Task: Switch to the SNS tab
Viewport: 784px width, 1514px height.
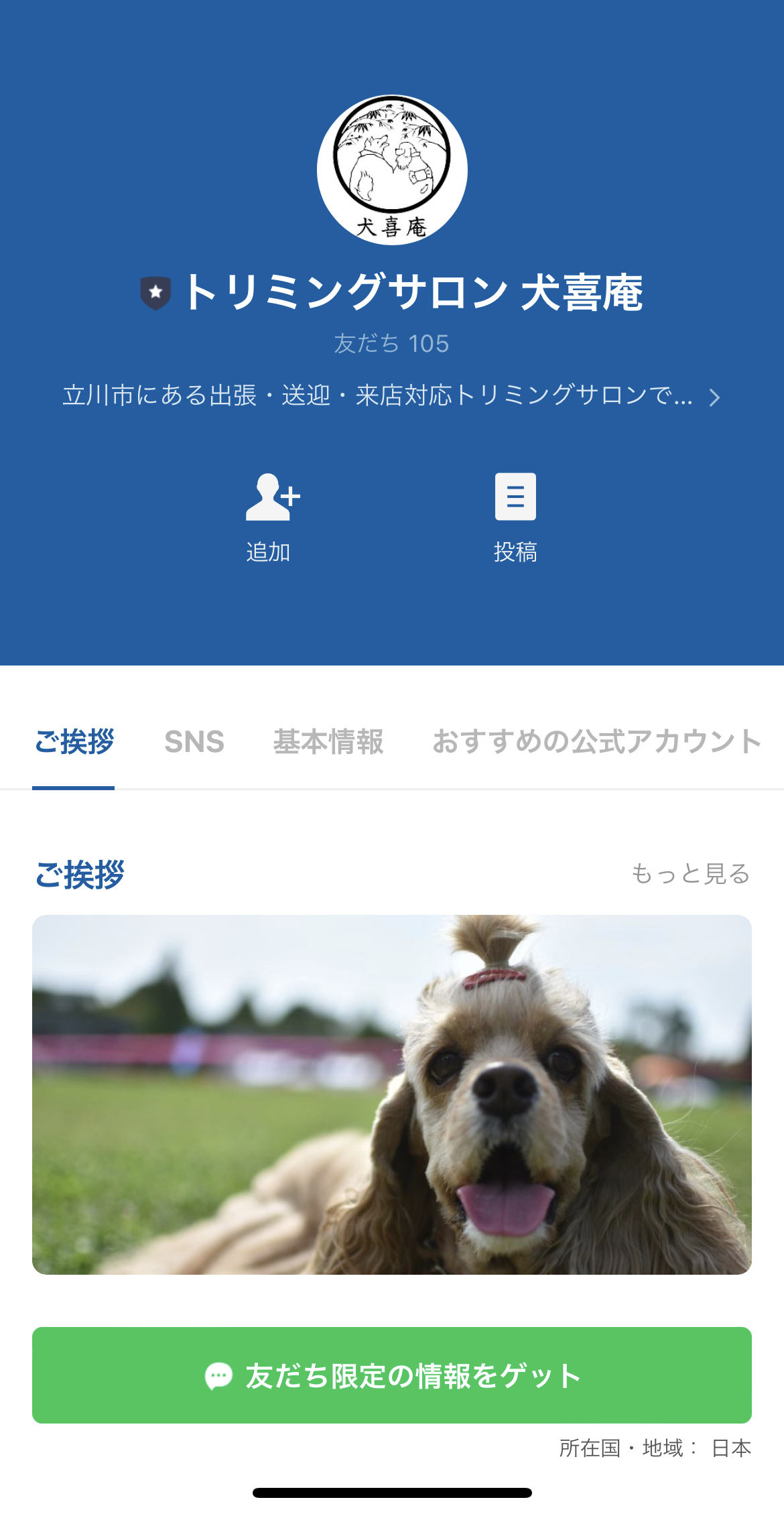Action: point(195,743)
